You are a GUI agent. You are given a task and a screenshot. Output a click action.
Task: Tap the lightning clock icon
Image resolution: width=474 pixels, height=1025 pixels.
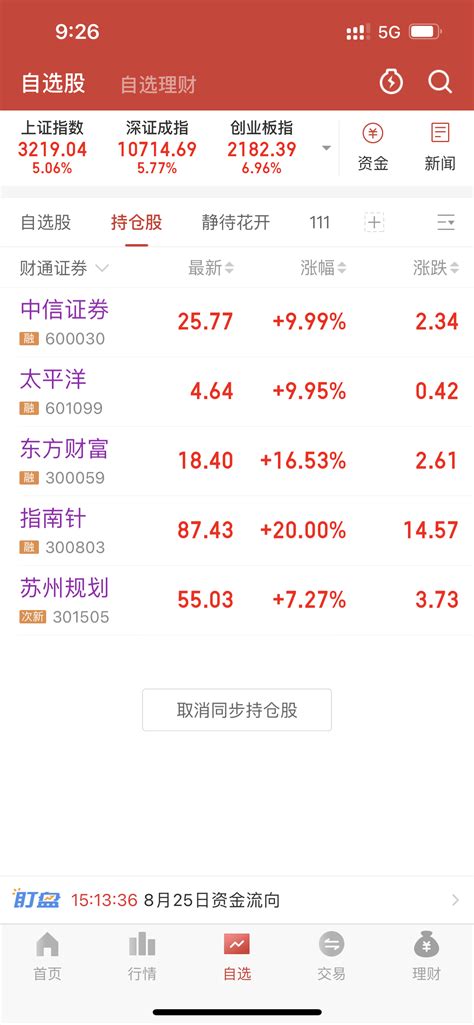point(391,82)
